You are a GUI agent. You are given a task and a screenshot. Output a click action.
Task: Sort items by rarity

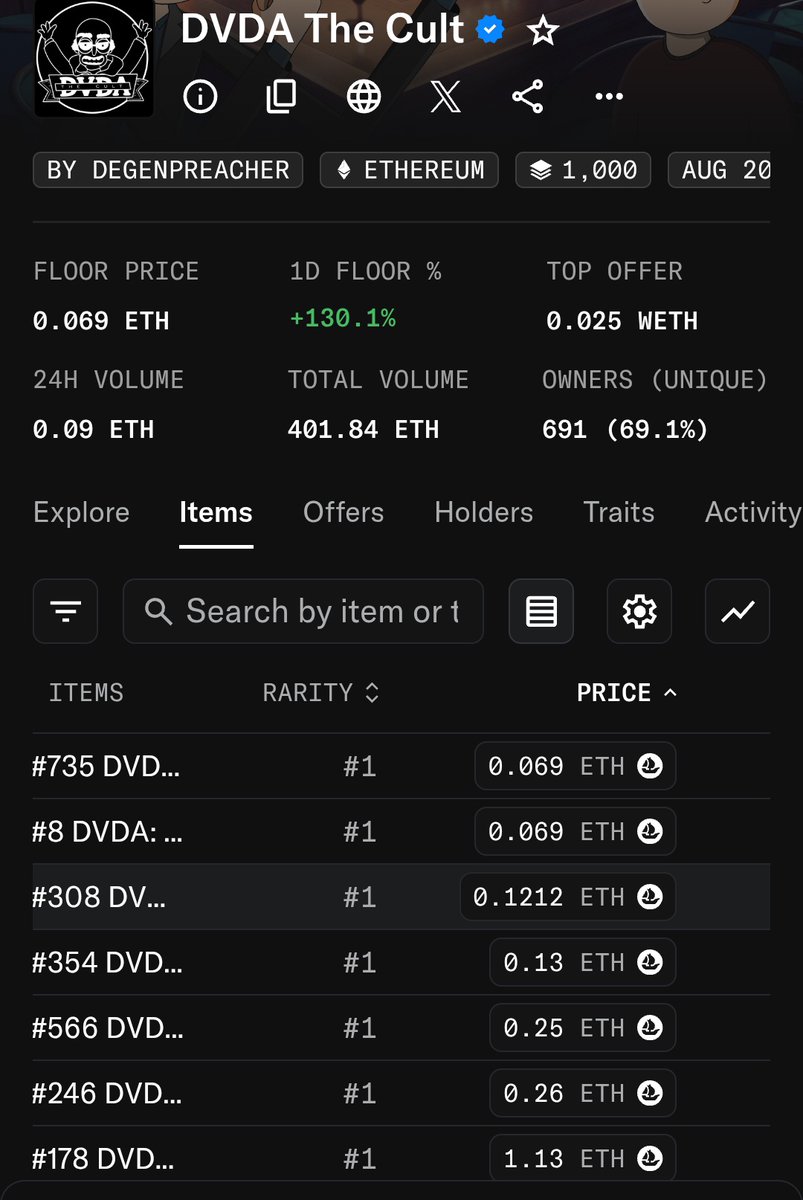[x=320, y=693]
